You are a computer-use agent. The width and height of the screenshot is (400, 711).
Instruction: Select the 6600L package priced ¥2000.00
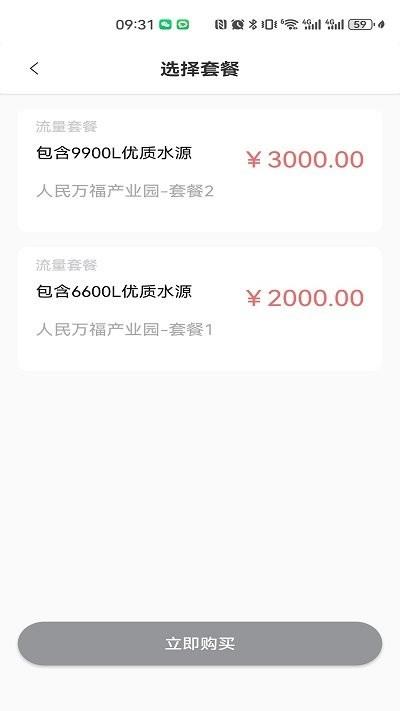coord(200,309)
